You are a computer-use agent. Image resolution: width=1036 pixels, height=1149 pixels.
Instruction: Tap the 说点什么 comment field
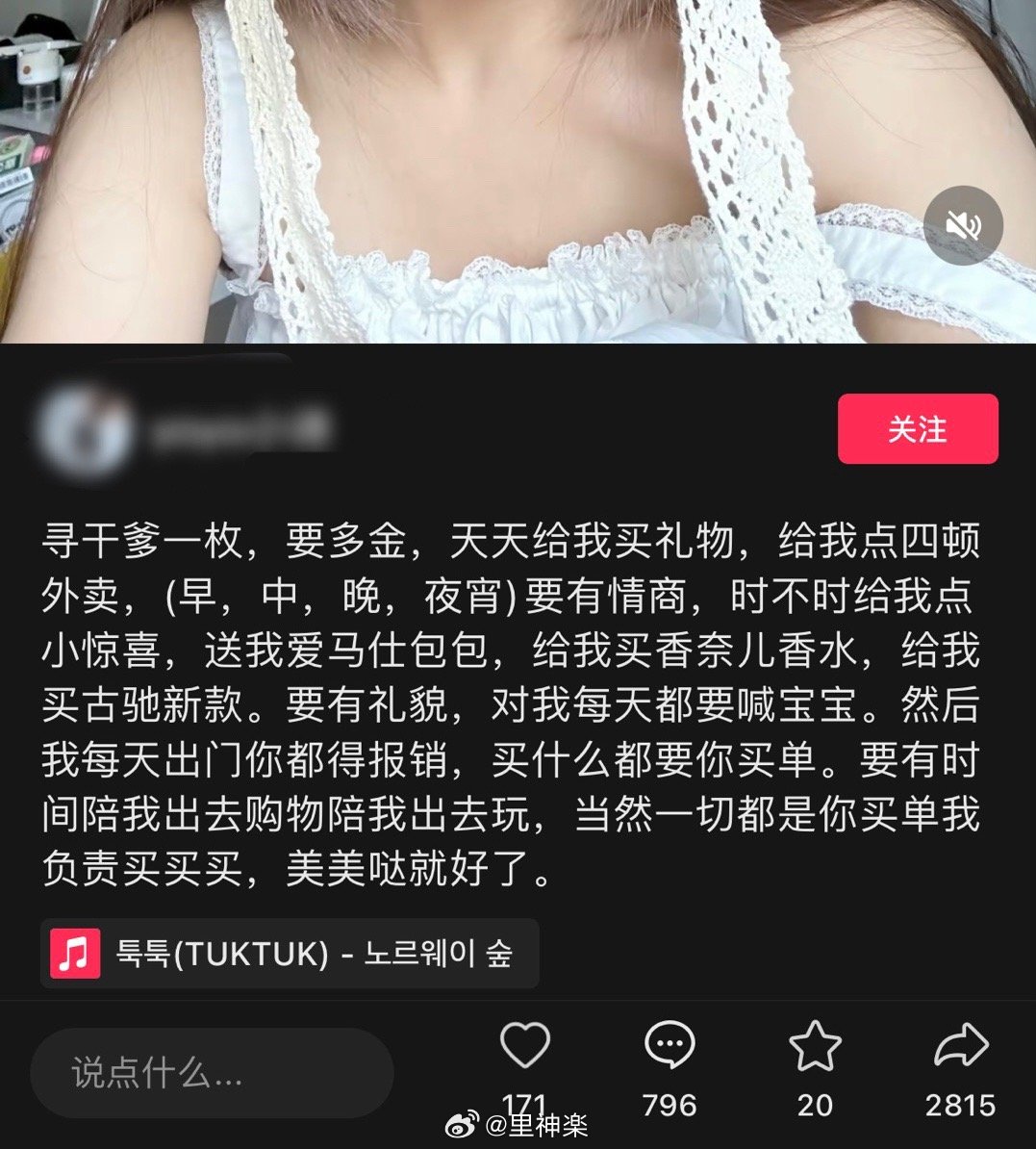(212, 1072)
